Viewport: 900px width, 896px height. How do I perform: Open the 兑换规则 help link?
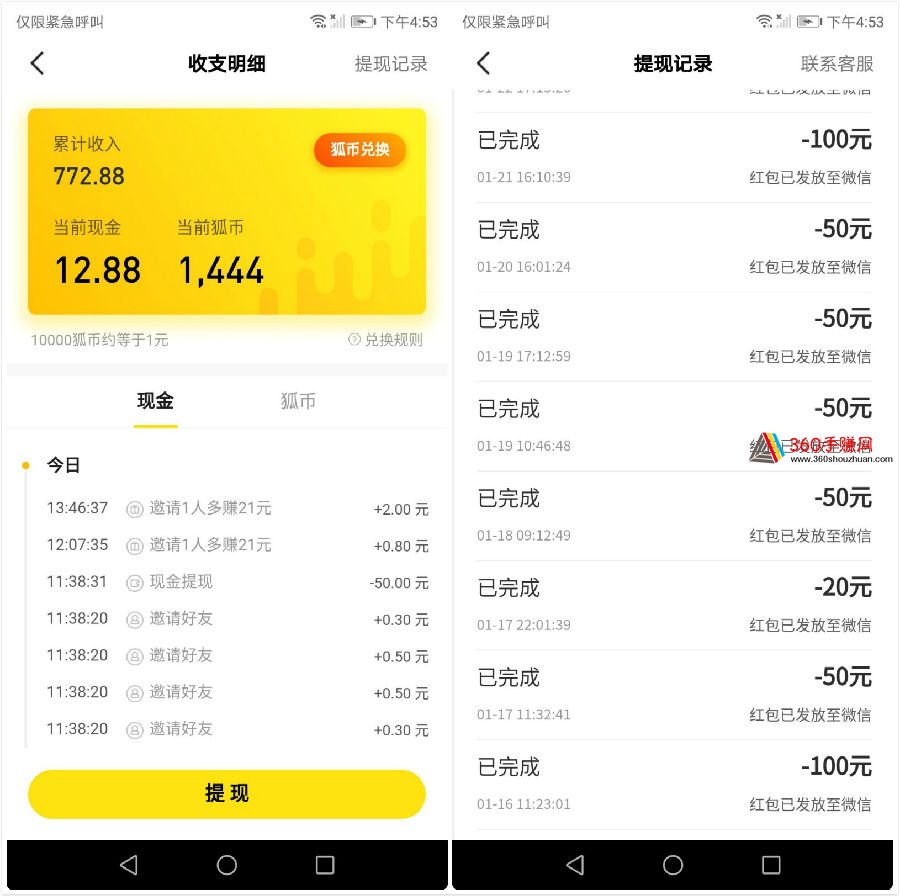pyautogui.click(x=386, y=340)
